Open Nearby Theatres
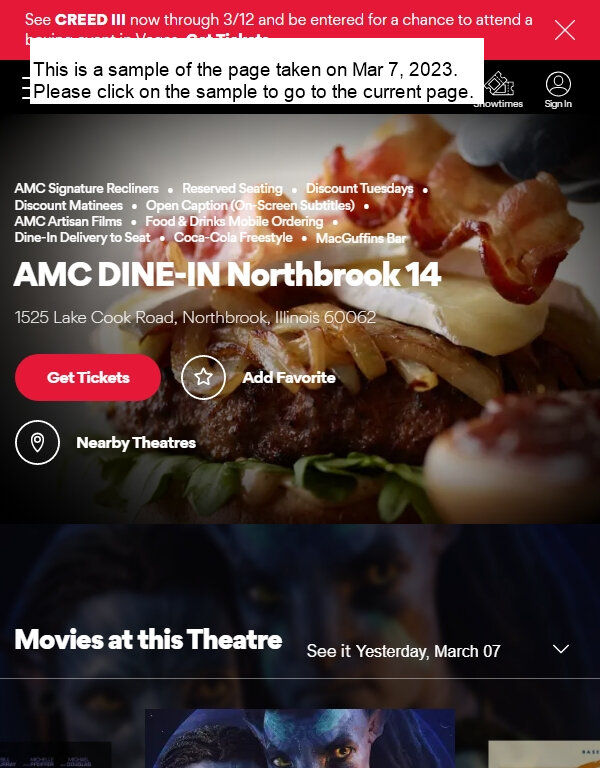This screenshot has height=768, width=600. tap(37, 443)
